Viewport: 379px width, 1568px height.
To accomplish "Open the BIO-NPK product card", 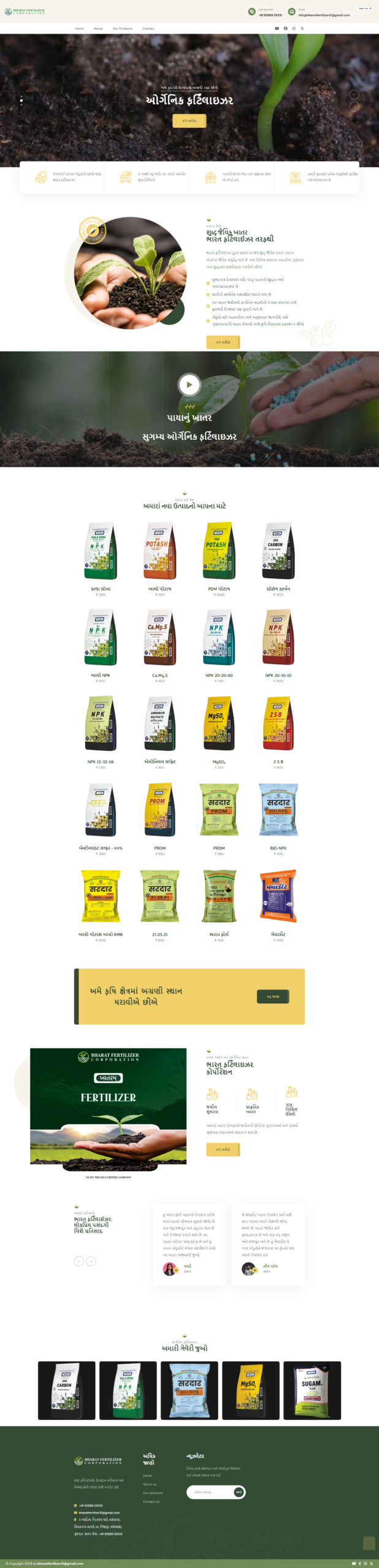I will [x=278, y=810].
